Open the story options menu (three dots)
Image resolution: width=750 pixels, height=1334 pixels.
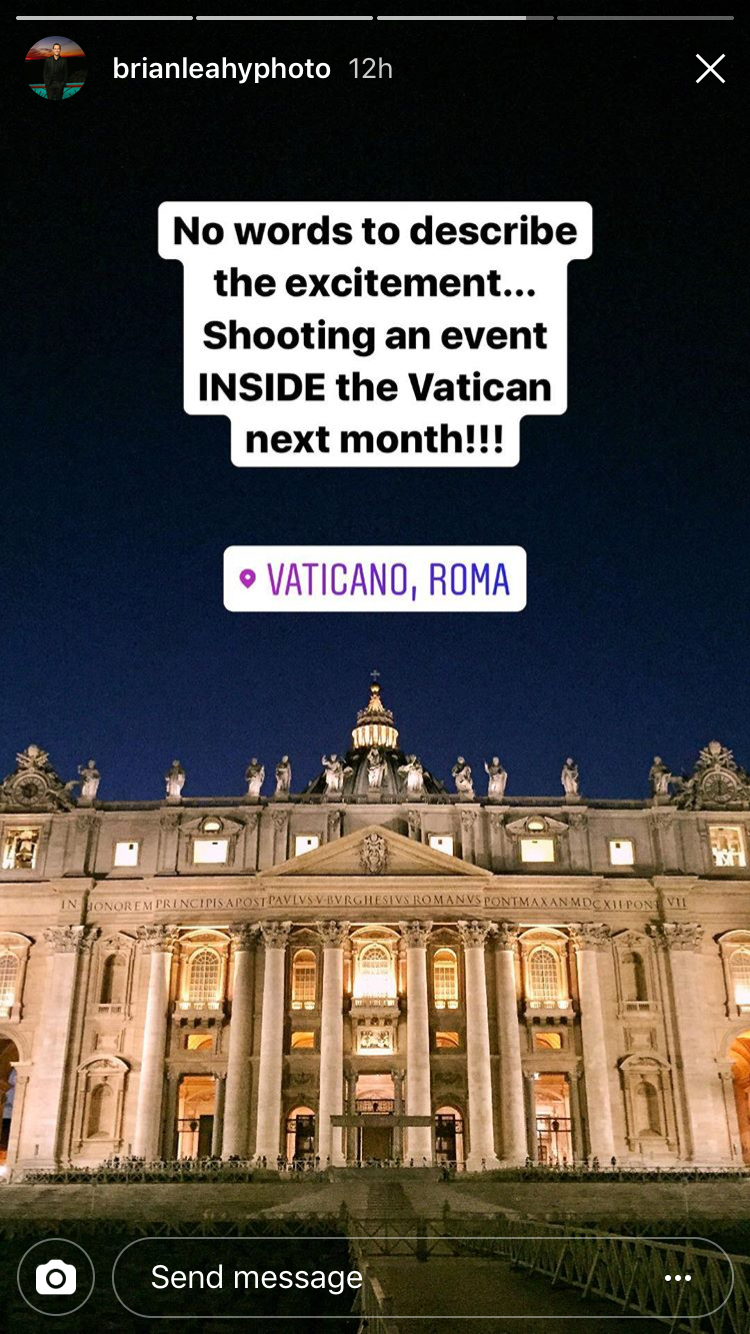[x=677, y=1278]
